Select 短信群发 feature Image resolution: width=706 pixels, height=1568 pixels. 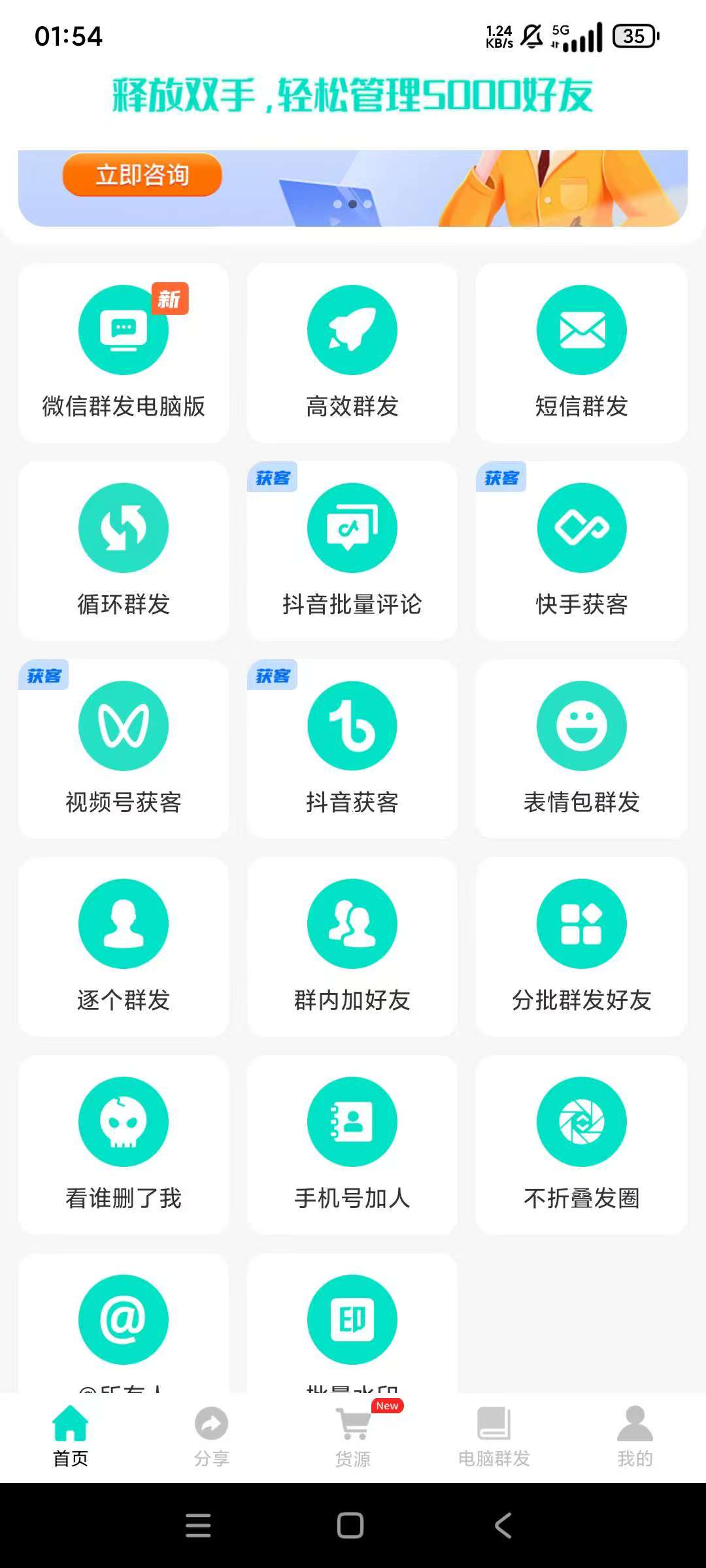point(581,353)
